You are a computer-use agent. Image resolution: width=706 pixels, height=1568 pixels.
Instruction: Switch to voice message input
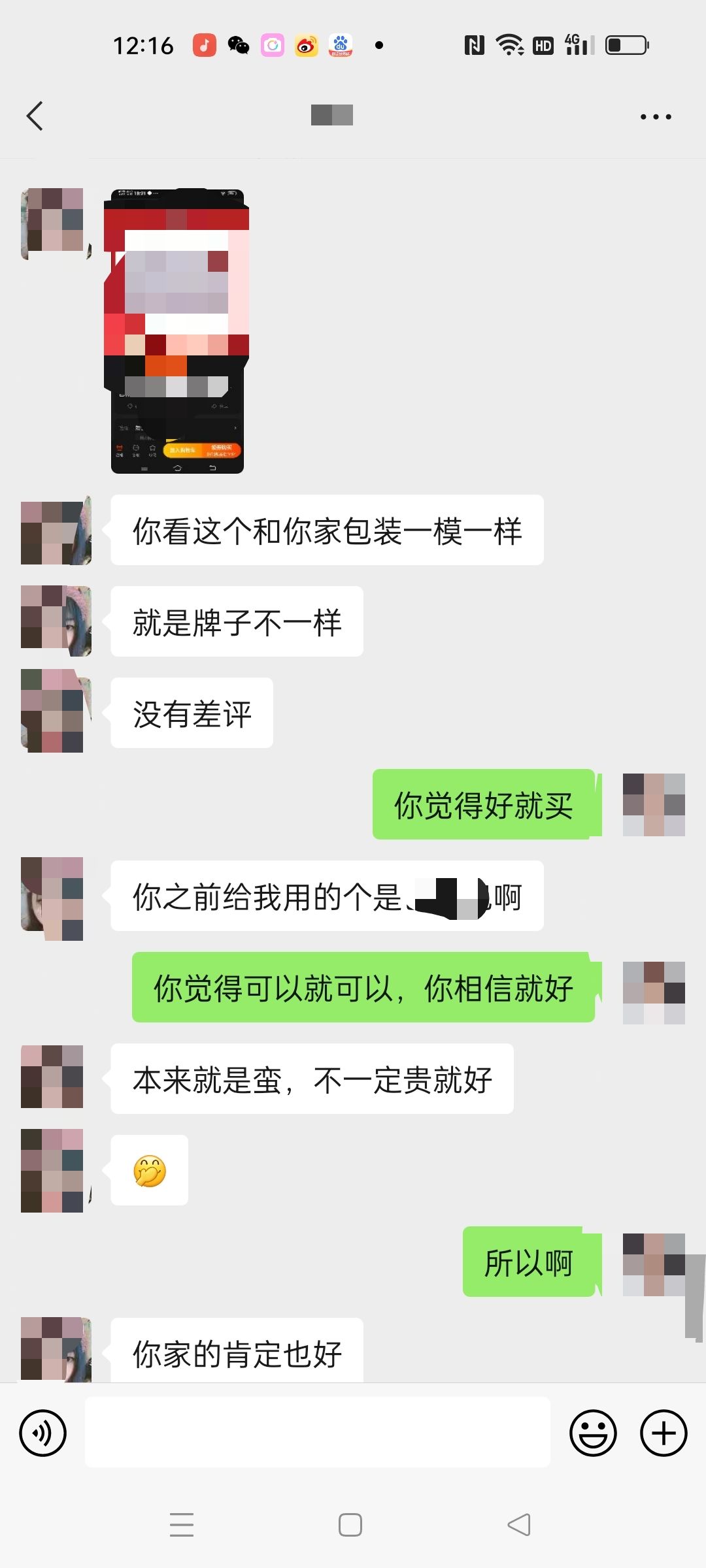click(x=43, y=1433)
